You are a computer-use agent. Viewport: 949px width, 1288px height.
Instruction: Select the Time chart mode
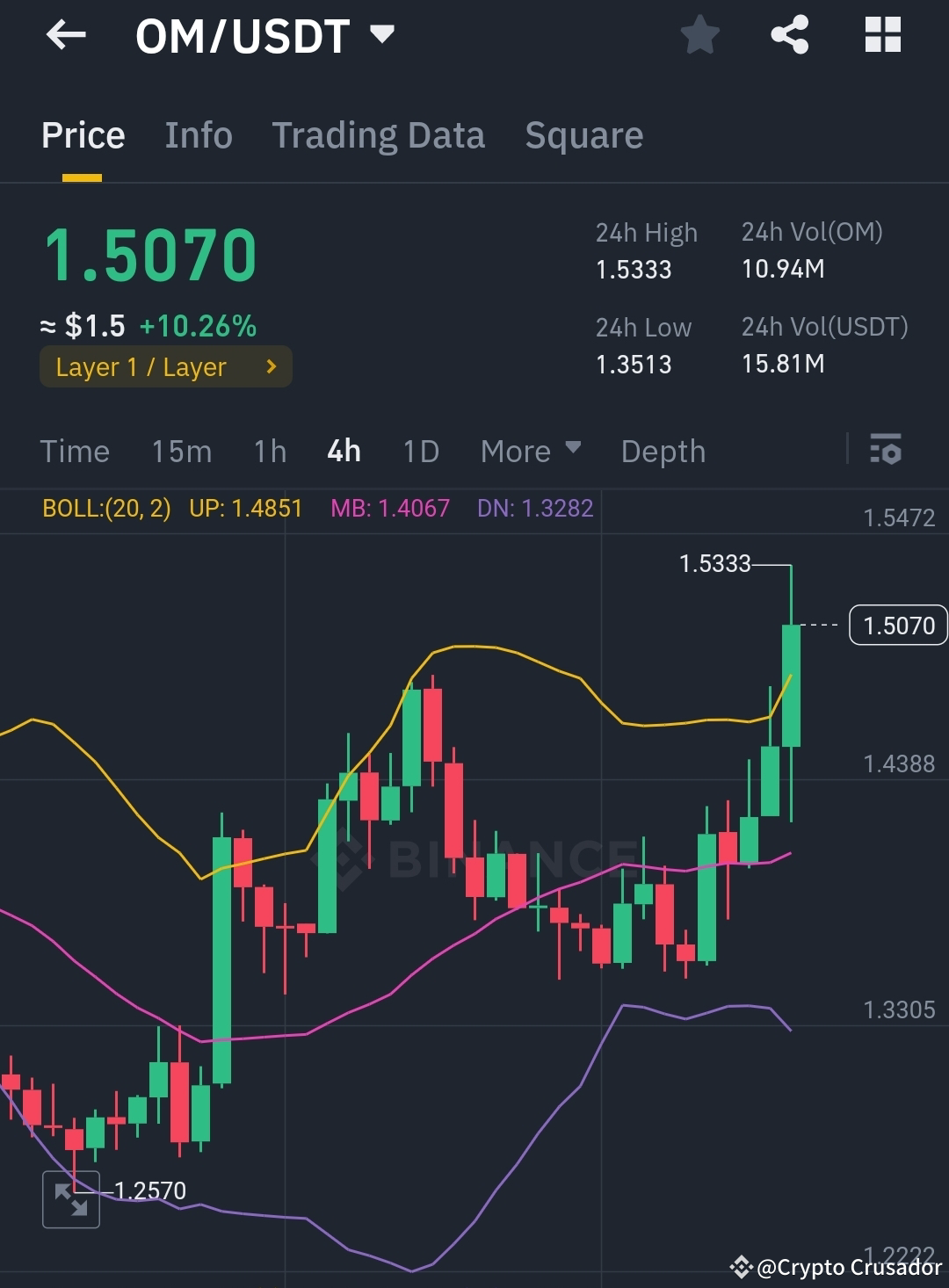75,451
